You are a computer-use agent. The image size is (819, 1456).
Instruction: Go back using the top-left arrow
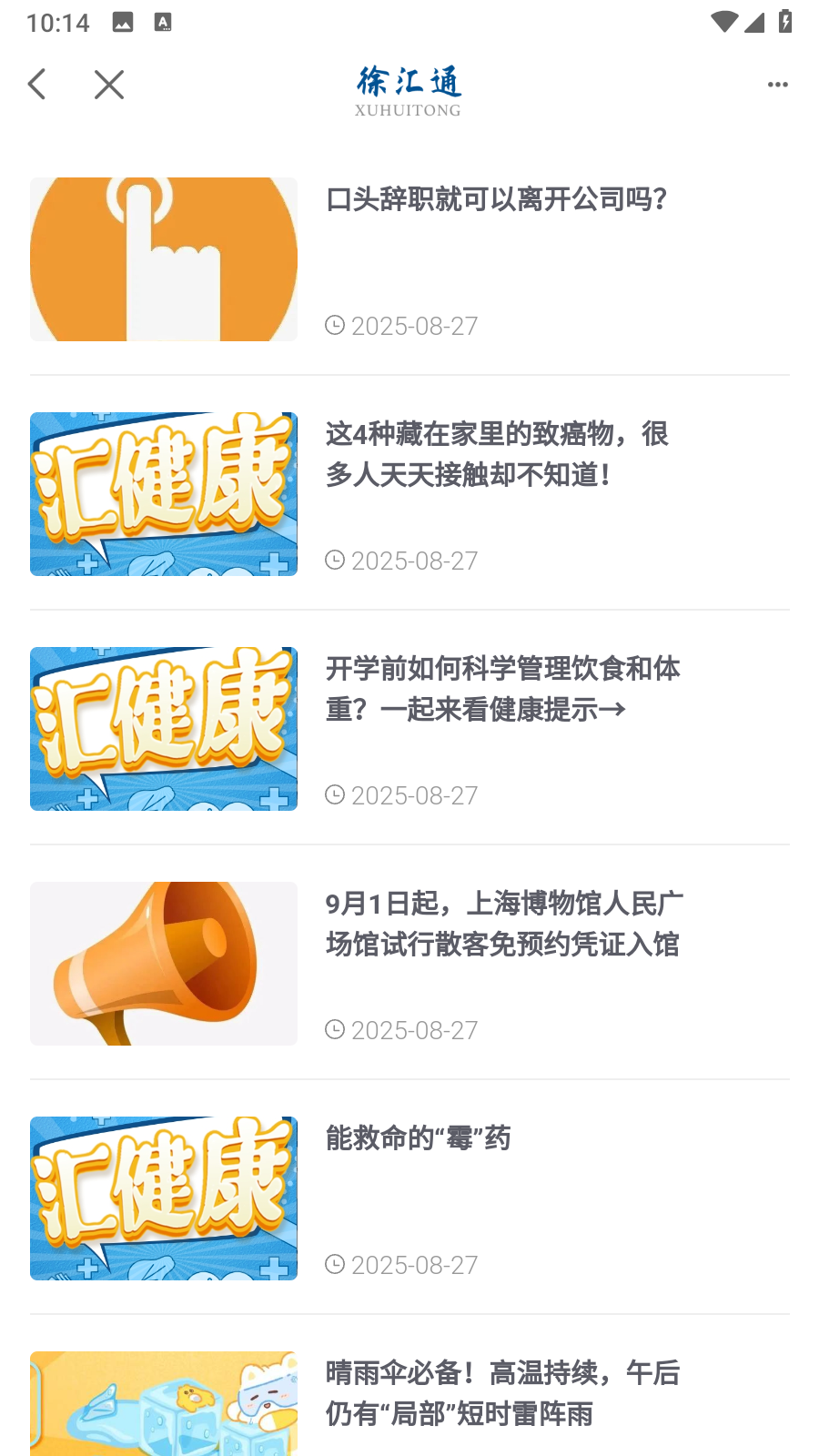[x=37, y=85]
